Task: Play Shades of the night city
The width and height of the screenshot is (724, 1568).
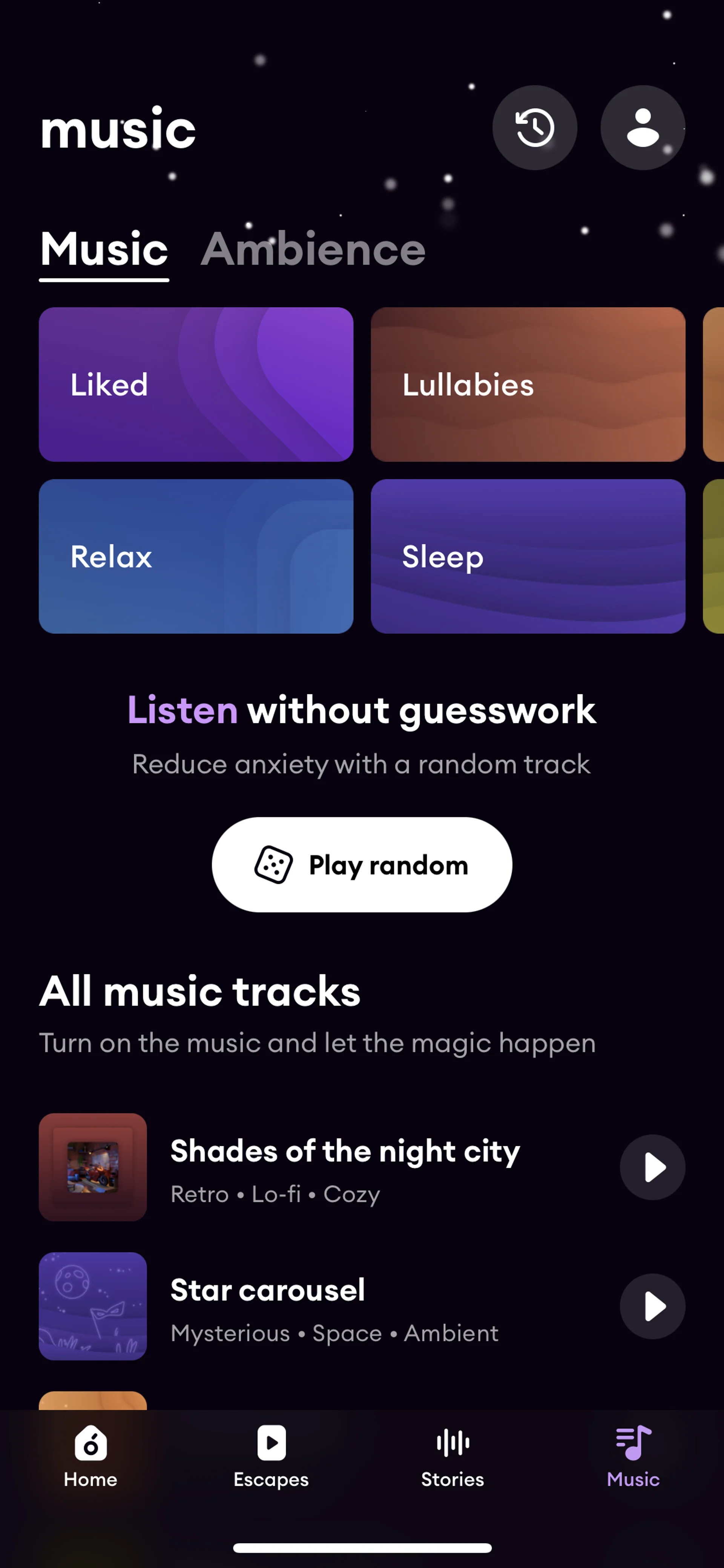Action: [652, 1167]
